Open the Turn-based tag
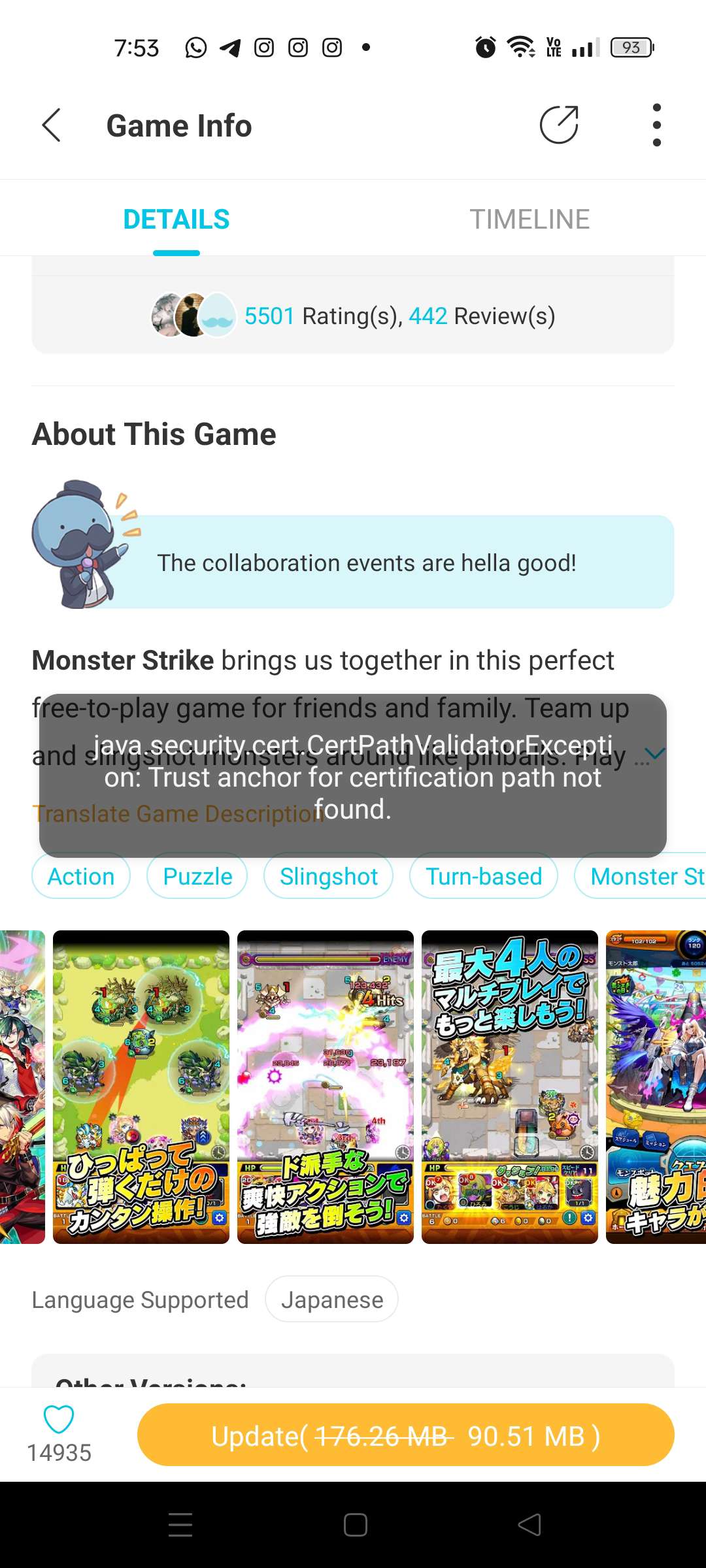 (x=484, y=876)
